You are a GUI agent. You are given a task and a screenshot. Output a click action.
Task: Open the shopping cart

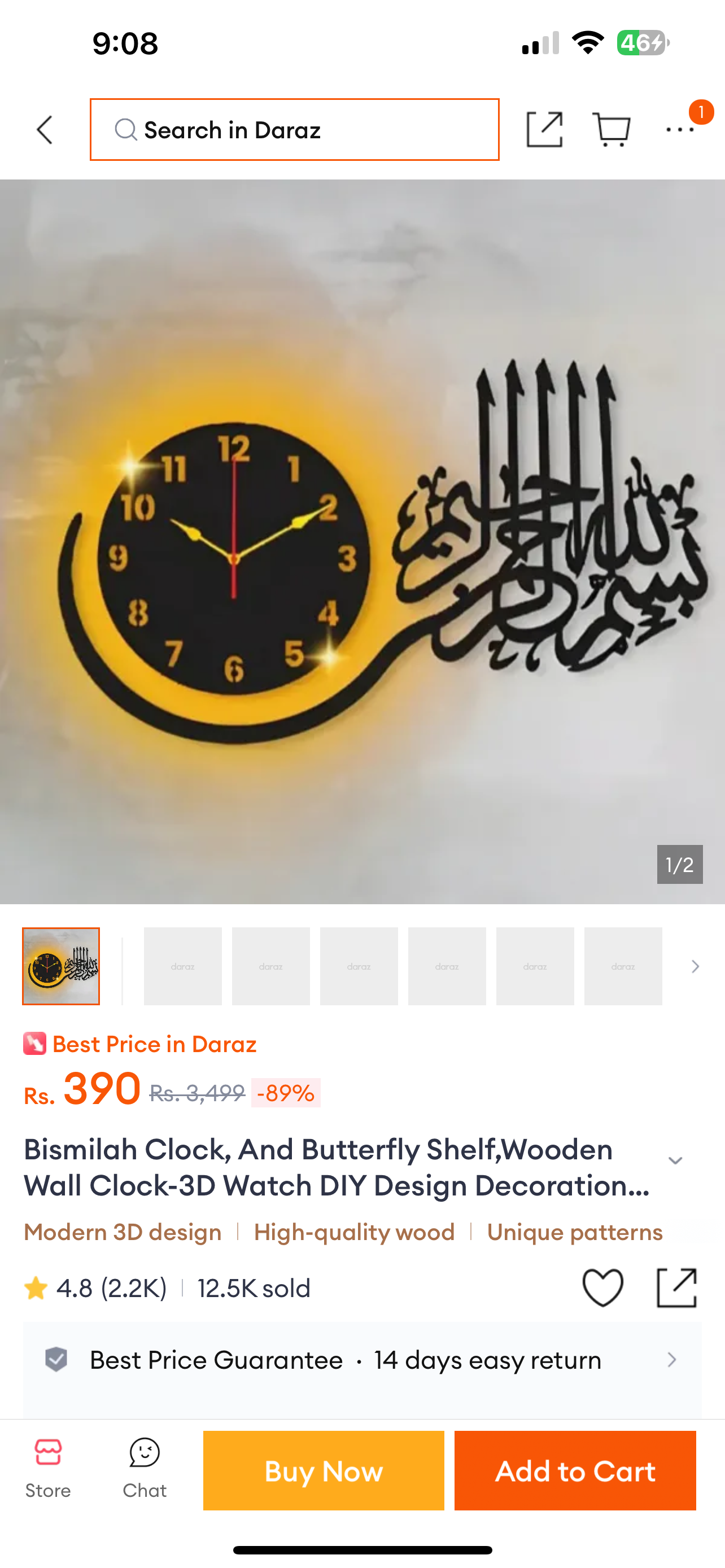[611, 130]
